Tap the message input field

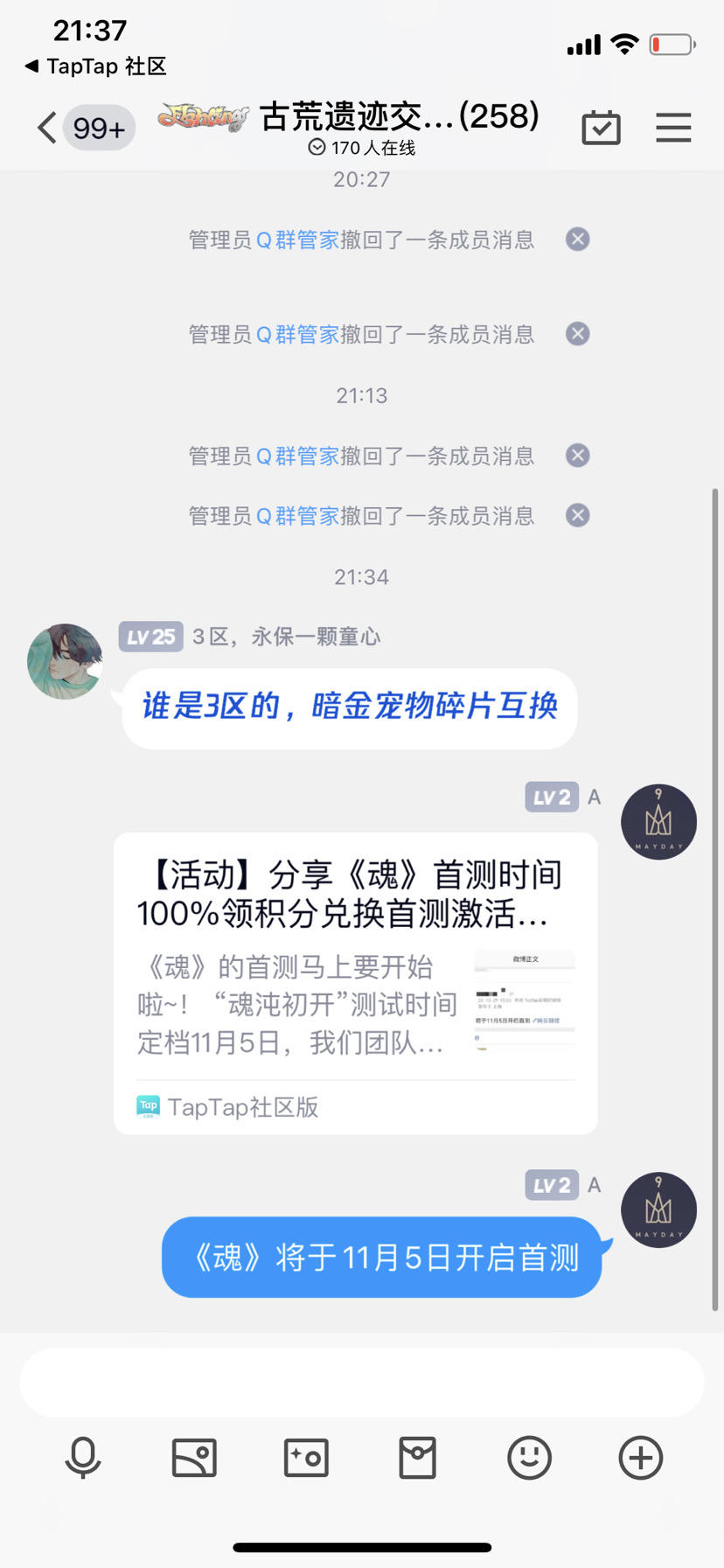click(362, 1382)
